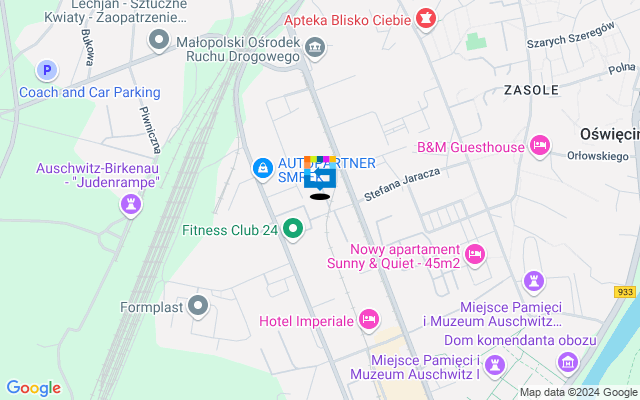Screen dimensions: 640x400
Task: Select the B&M Guesthouse lodging pin
Action: pyautogui.click(x=540, y=146)
